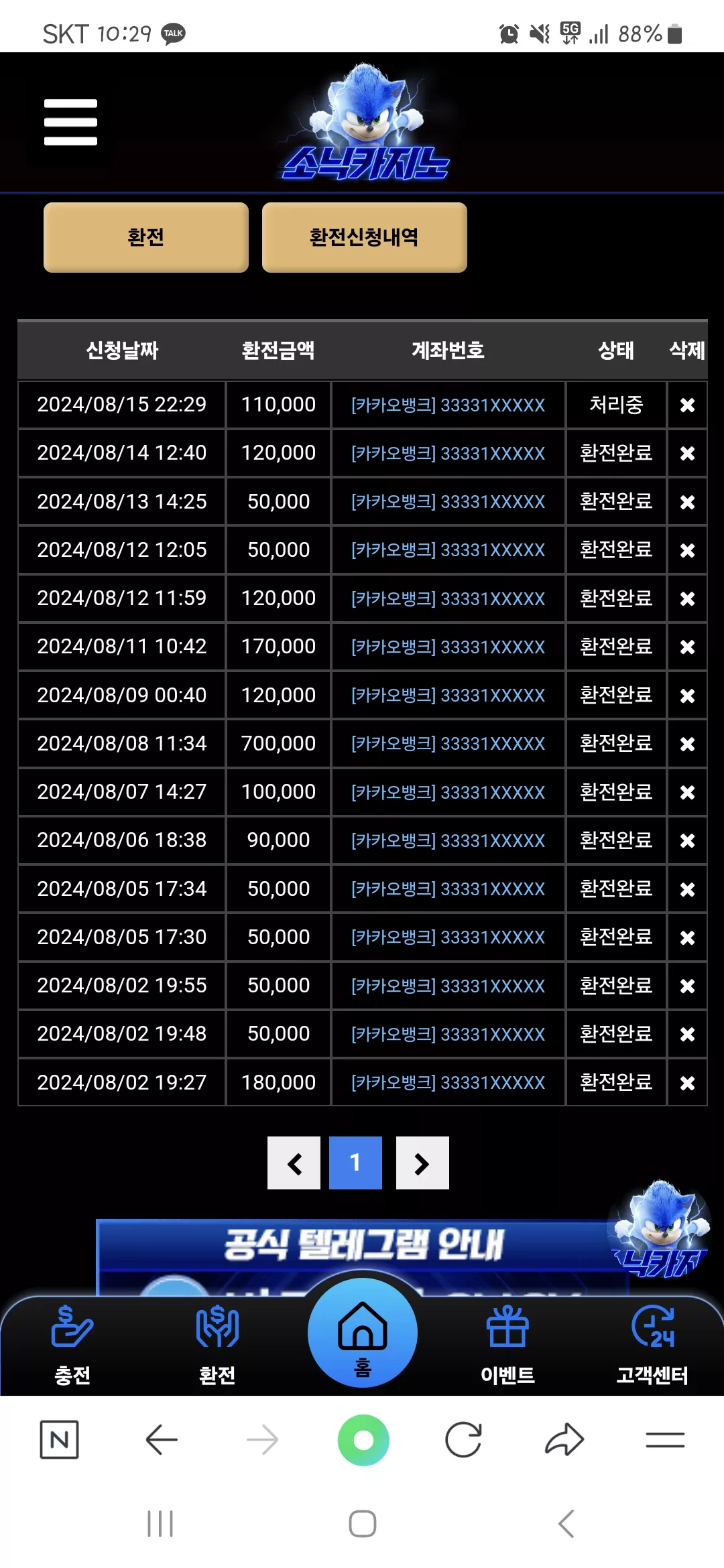Open the browser's Naver home button
The height and width of the screenshot is (1568, 724).
coord(59,1439)
